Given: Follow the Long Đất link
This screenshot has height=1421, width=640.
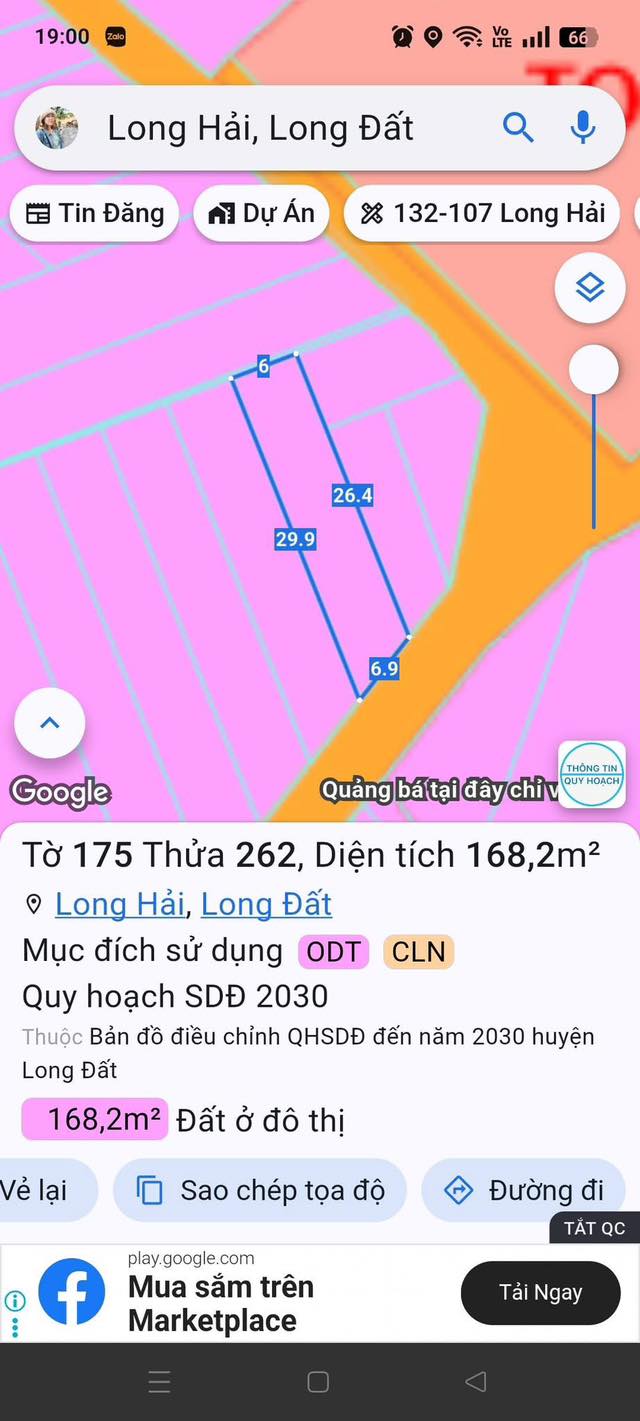Looking at the screenshot, I should click(x=266, y=904).
